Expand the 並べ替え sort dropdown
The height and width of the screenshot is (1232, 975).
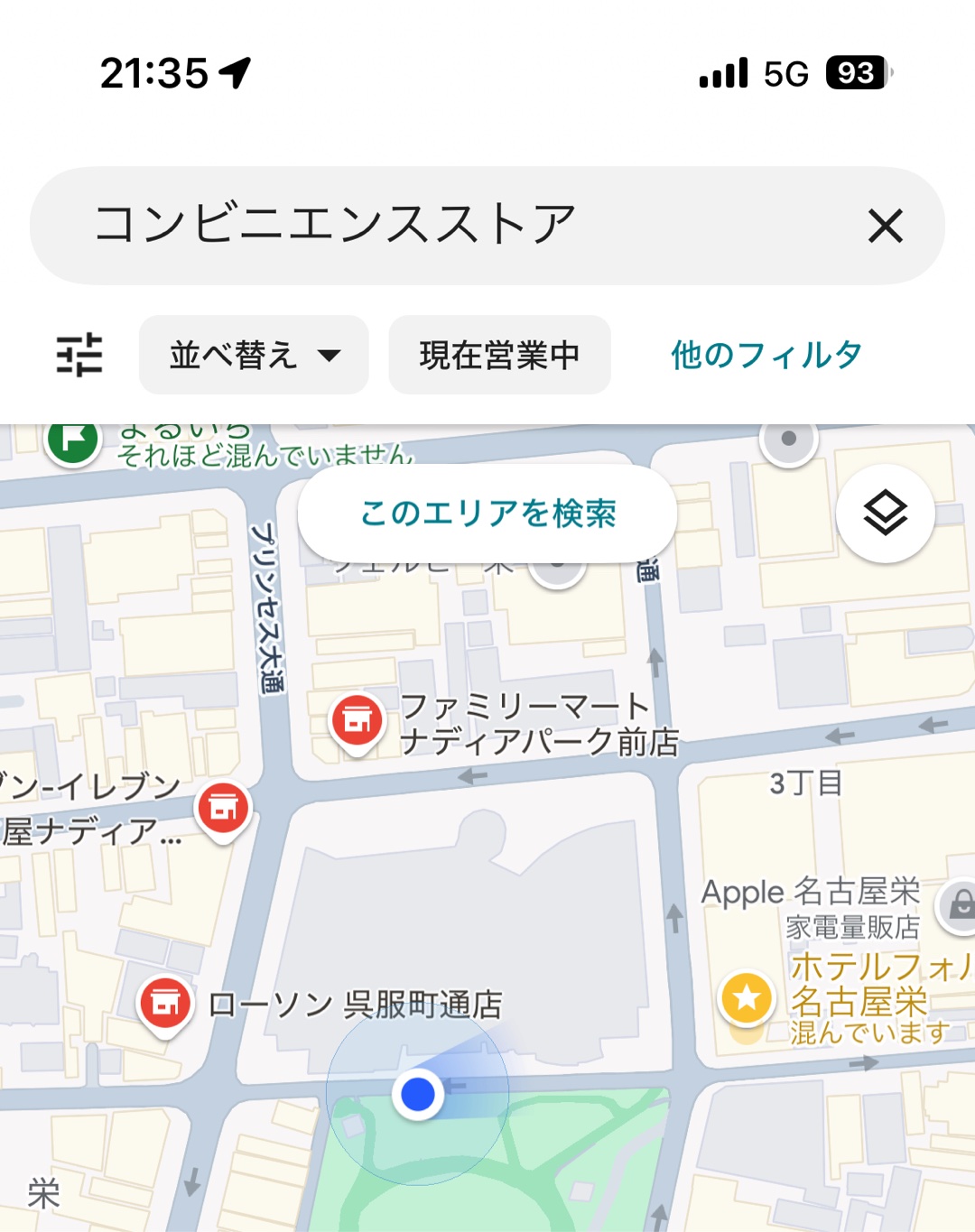point(254,355)
